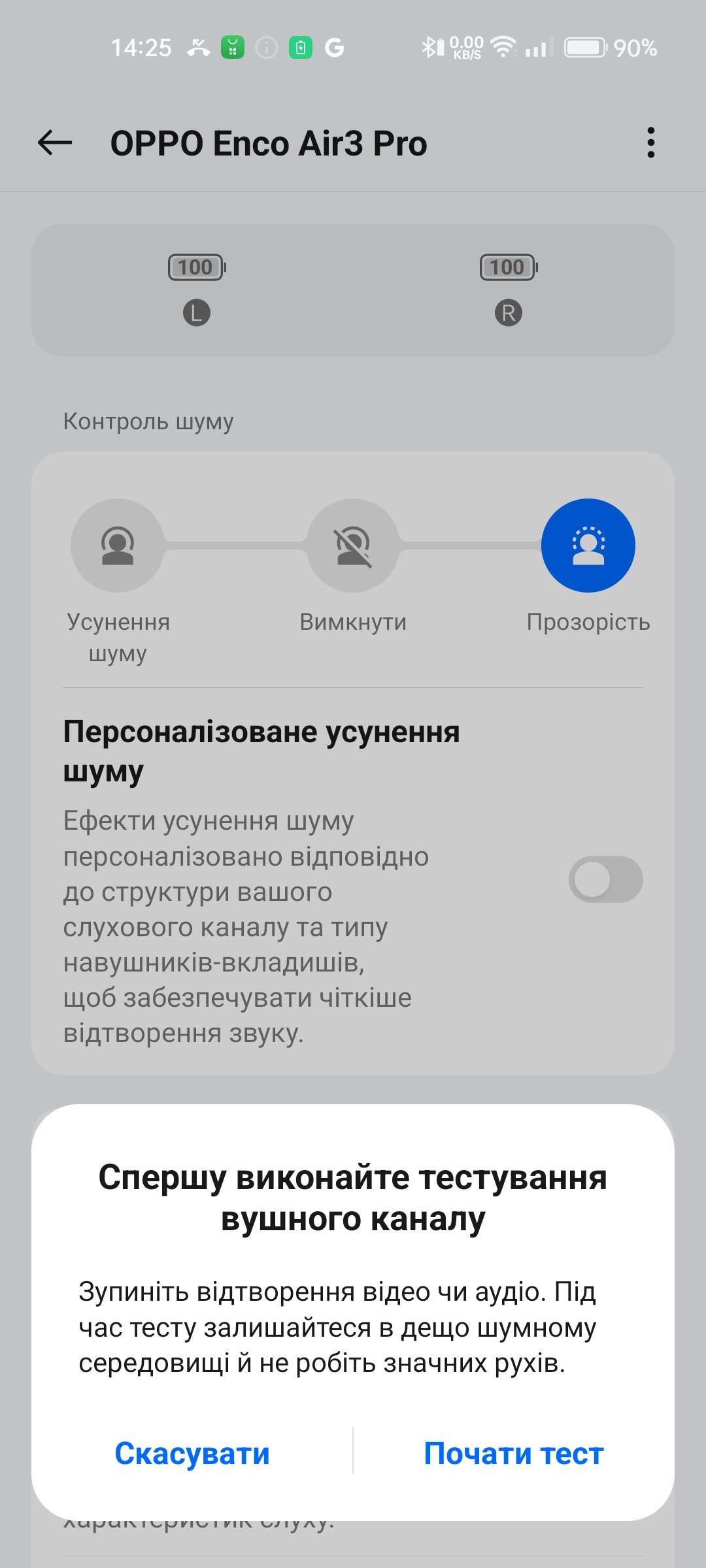Check the right earbud battery indicator
The image size is (706, 1568).
click(x=507, y=267)
